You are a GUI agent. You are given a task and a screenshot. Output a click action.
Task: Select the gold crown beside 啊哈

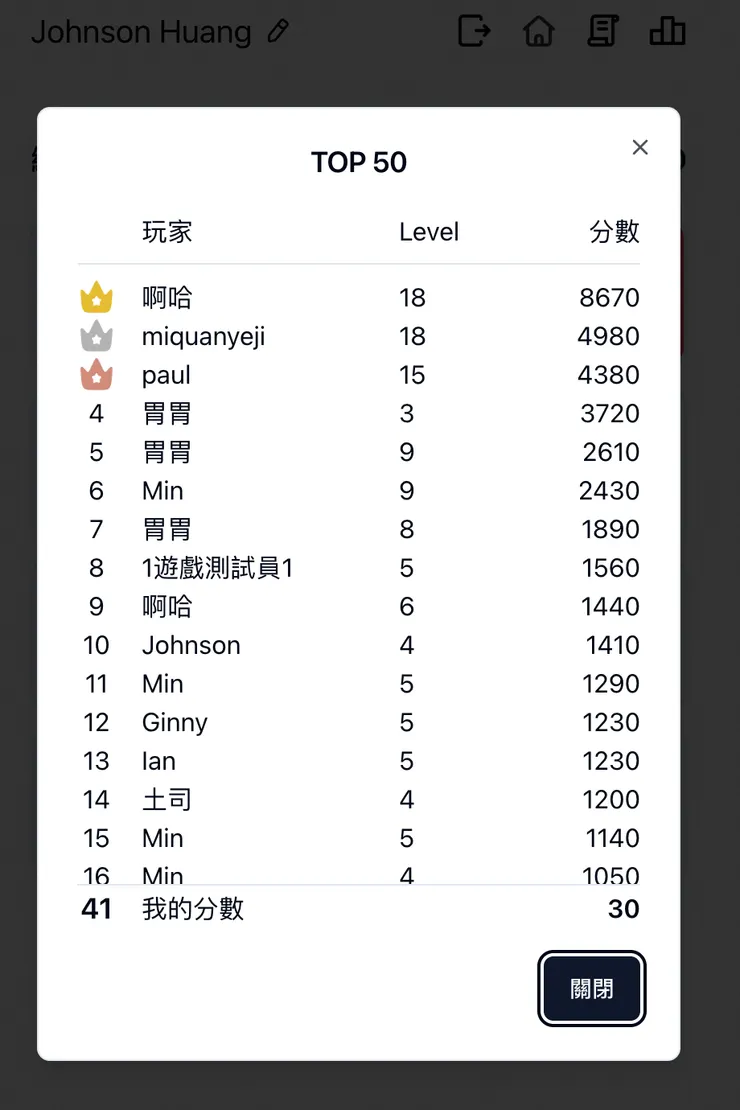[x=94, y=296]
